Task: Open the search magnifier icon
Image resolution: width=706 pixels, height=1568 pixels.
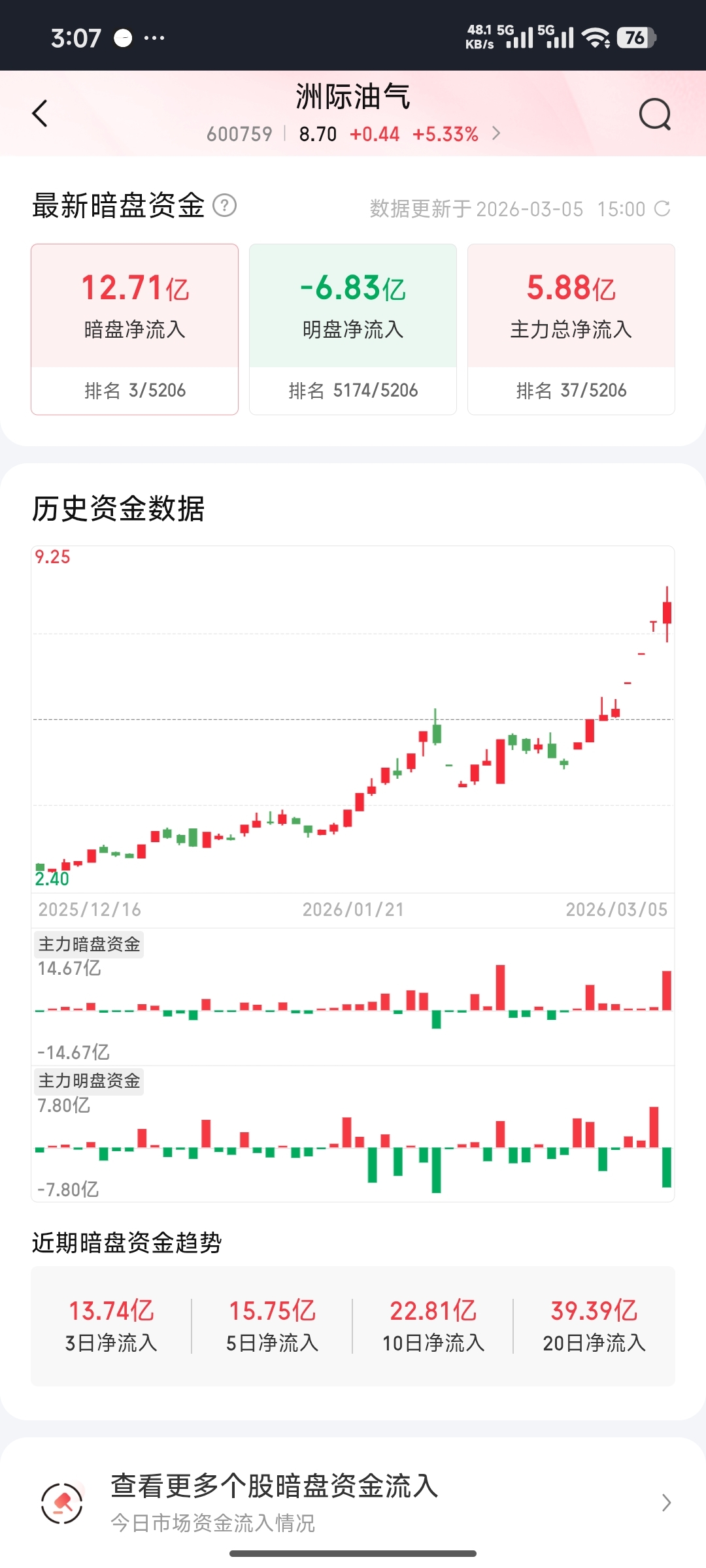Action: [x=654, y=115]
